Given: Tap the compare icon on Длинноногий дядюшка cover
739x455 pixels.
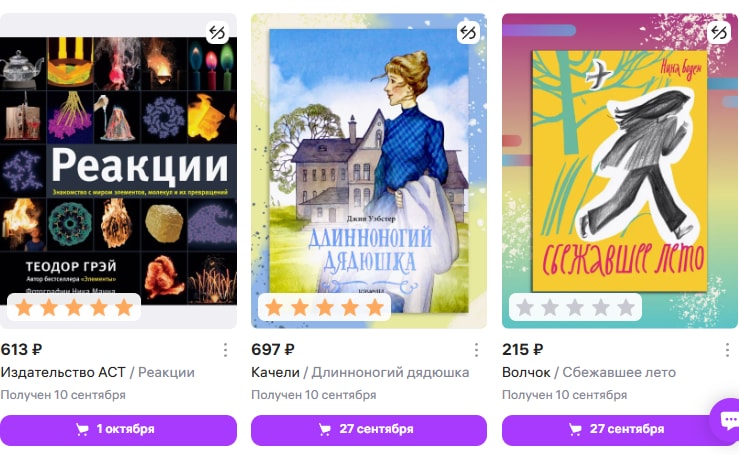Looking at the screenshot, I should (467, 33).
